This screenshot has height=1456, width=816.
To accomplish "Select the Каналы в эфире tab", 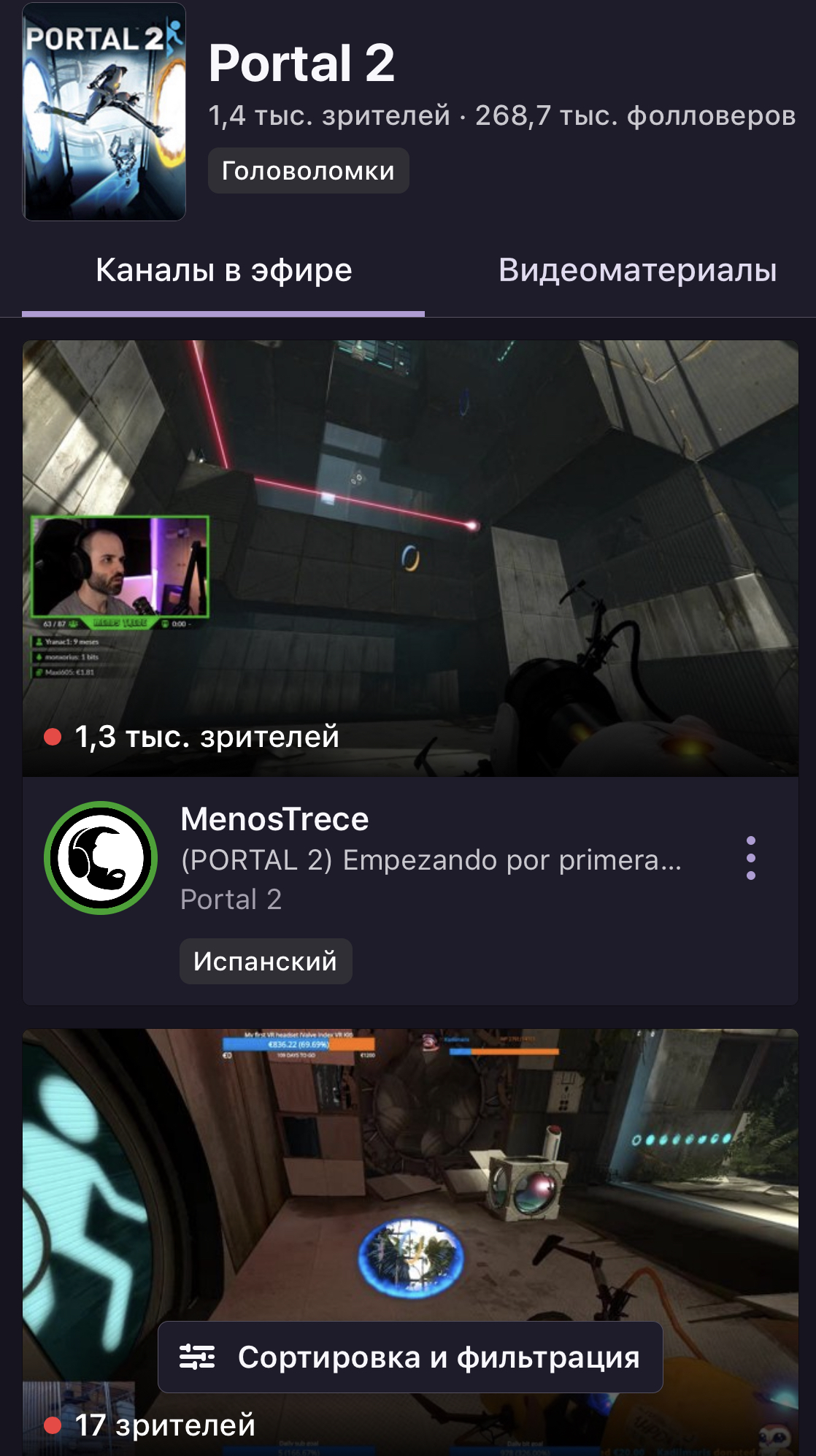I will click(x=223, y=271).
